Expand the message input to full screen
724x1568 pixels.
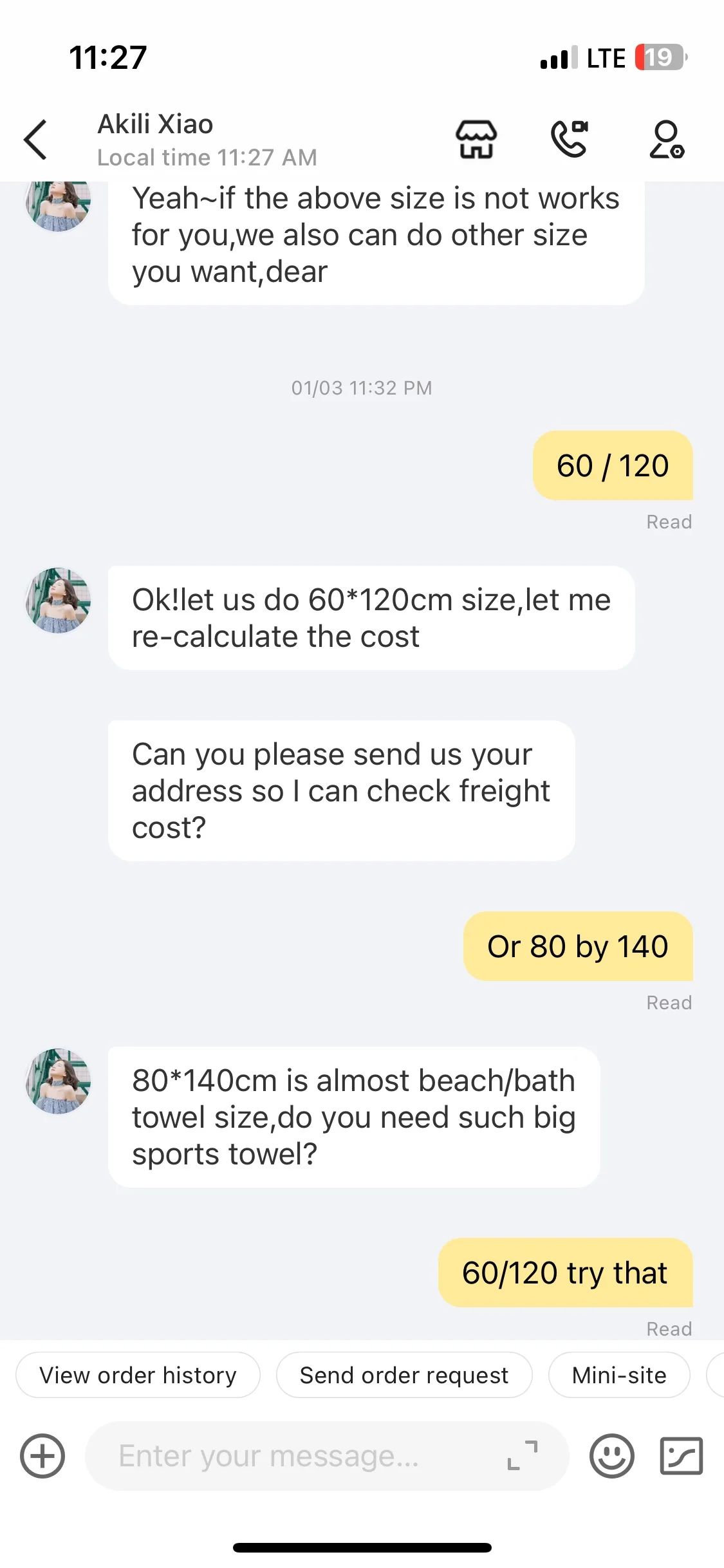pos(522,1455)
